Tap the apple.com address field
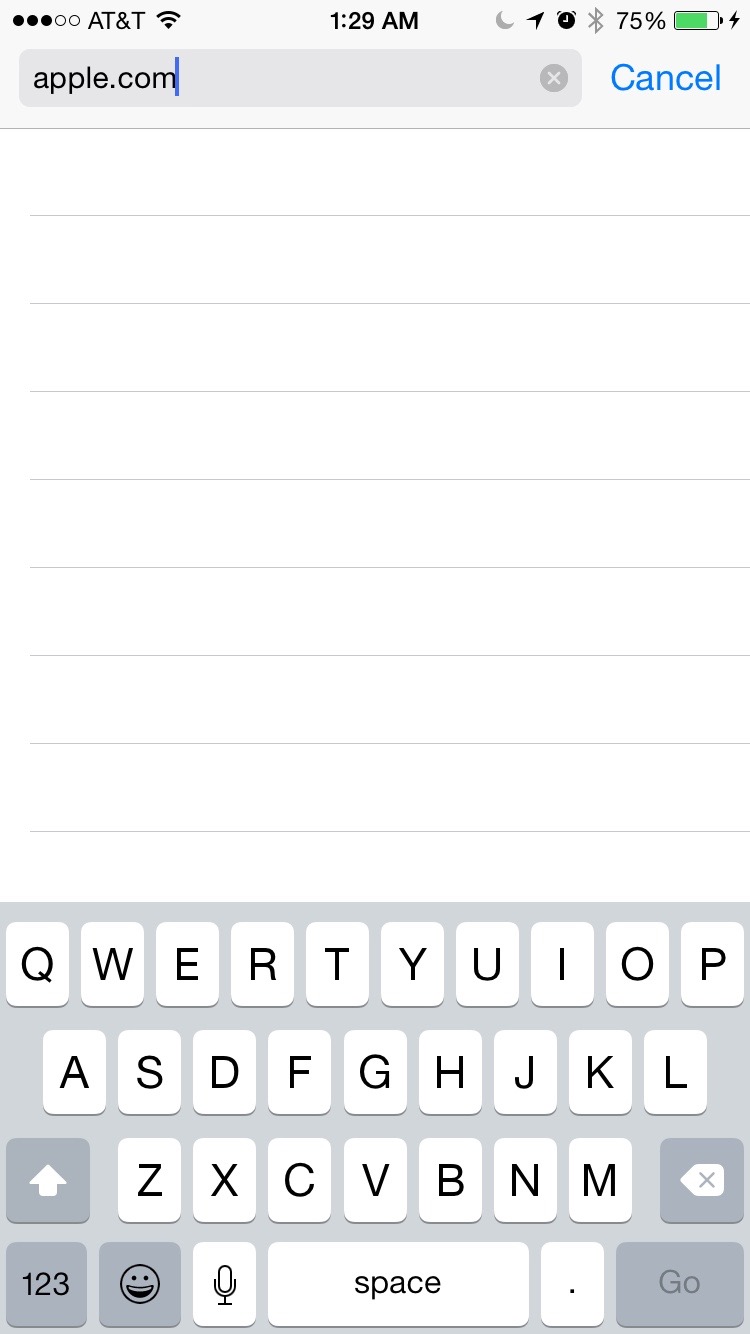The height and width of the screenshot is (1334, 750). click(300, 78)
